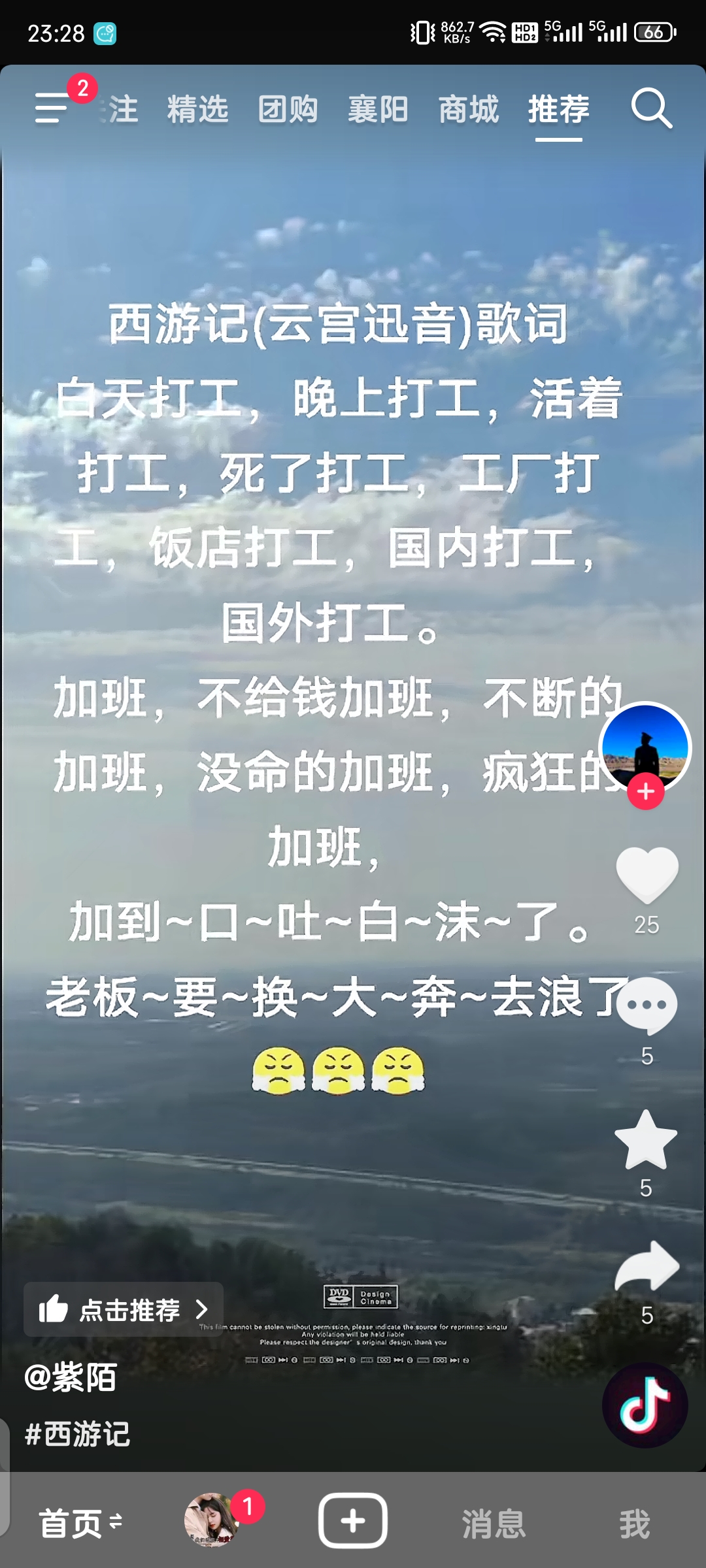The width and height of the screenshot is (706, 1568).
Task: Select the 推荐 tab
Action: click(x=558, y=108)
